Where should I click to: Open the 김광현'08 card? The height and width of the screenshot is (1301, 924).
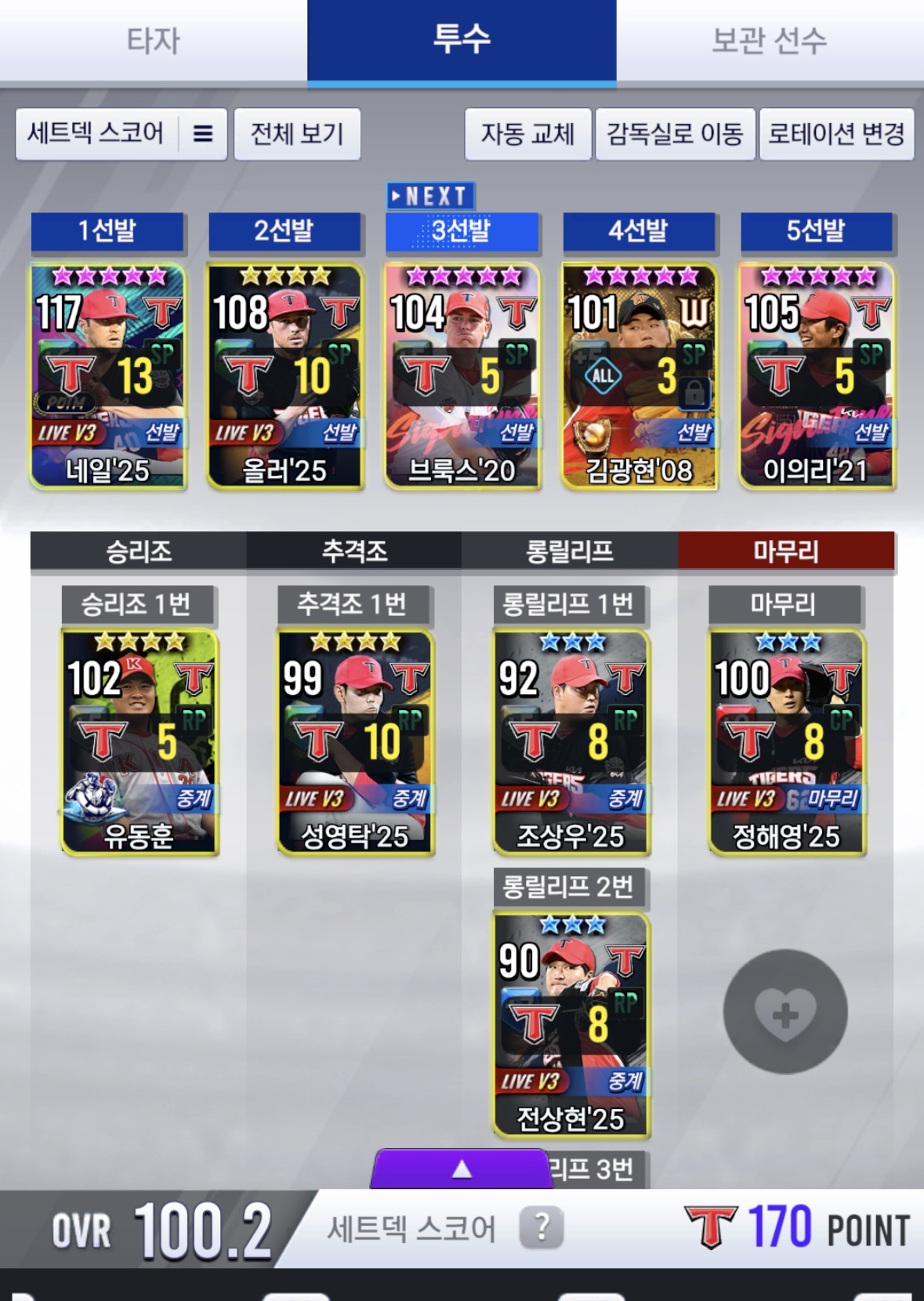640,376
